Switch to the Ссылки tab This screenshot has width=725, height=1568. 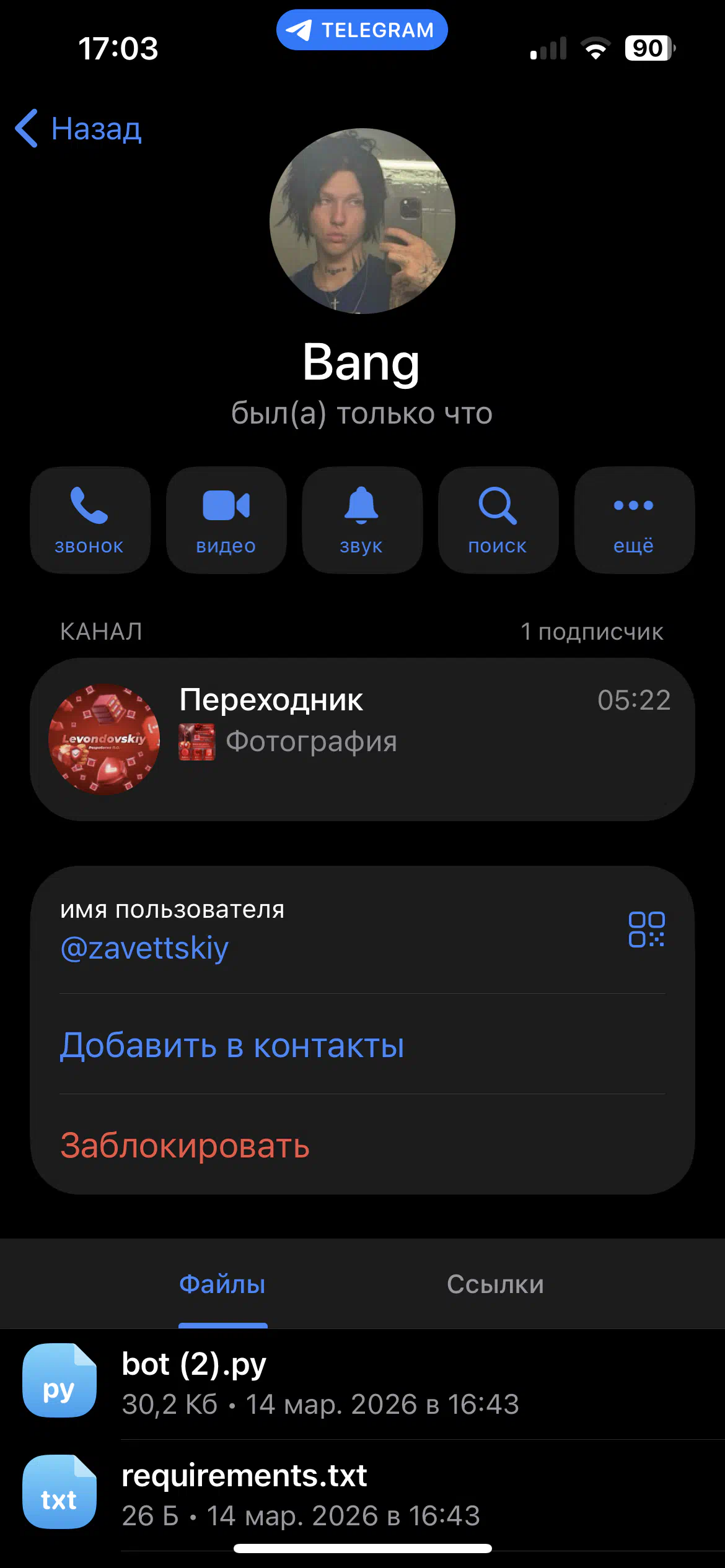[x=495, y=1284]
